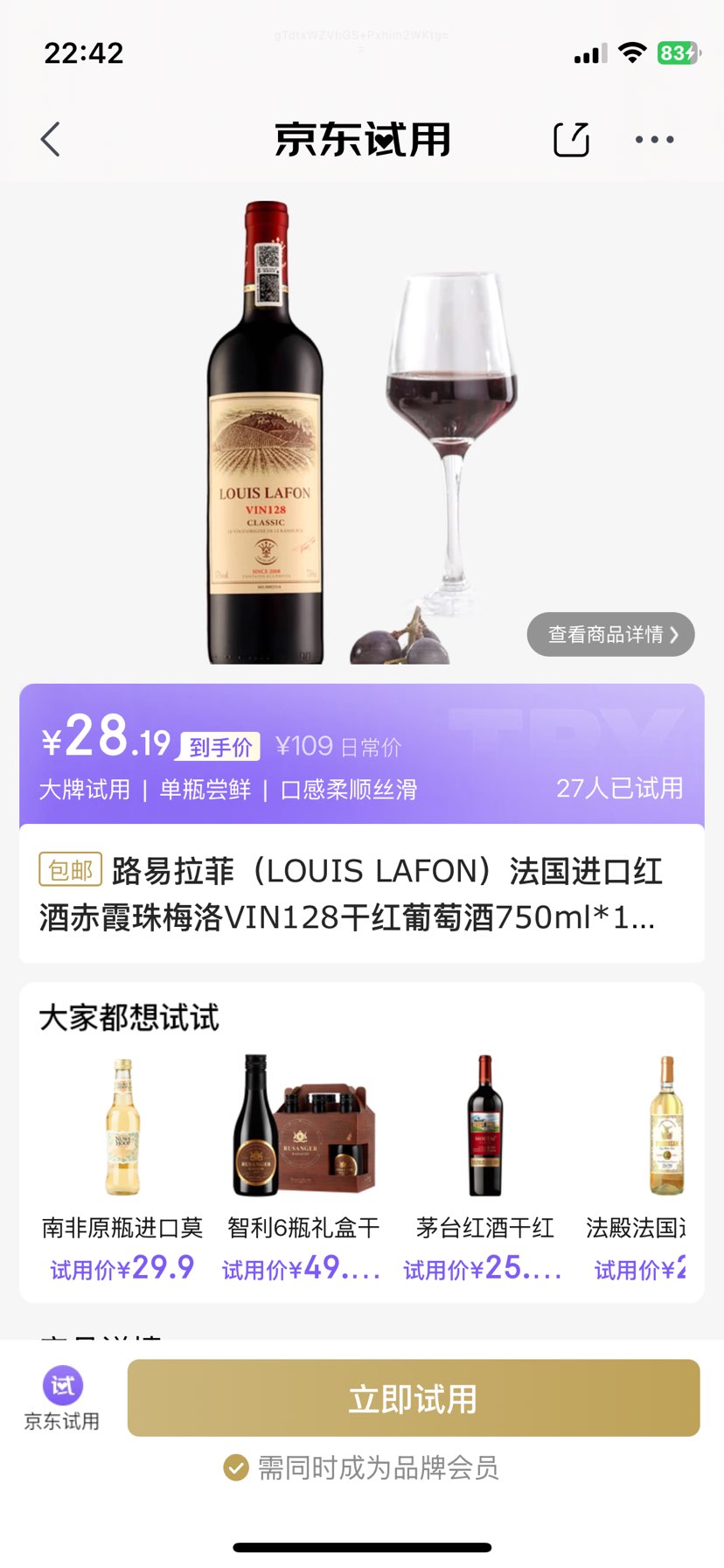Select the 包邮 free-shipping tag
This screenshot has height=1568, width=724.
(x=71, y=870)
